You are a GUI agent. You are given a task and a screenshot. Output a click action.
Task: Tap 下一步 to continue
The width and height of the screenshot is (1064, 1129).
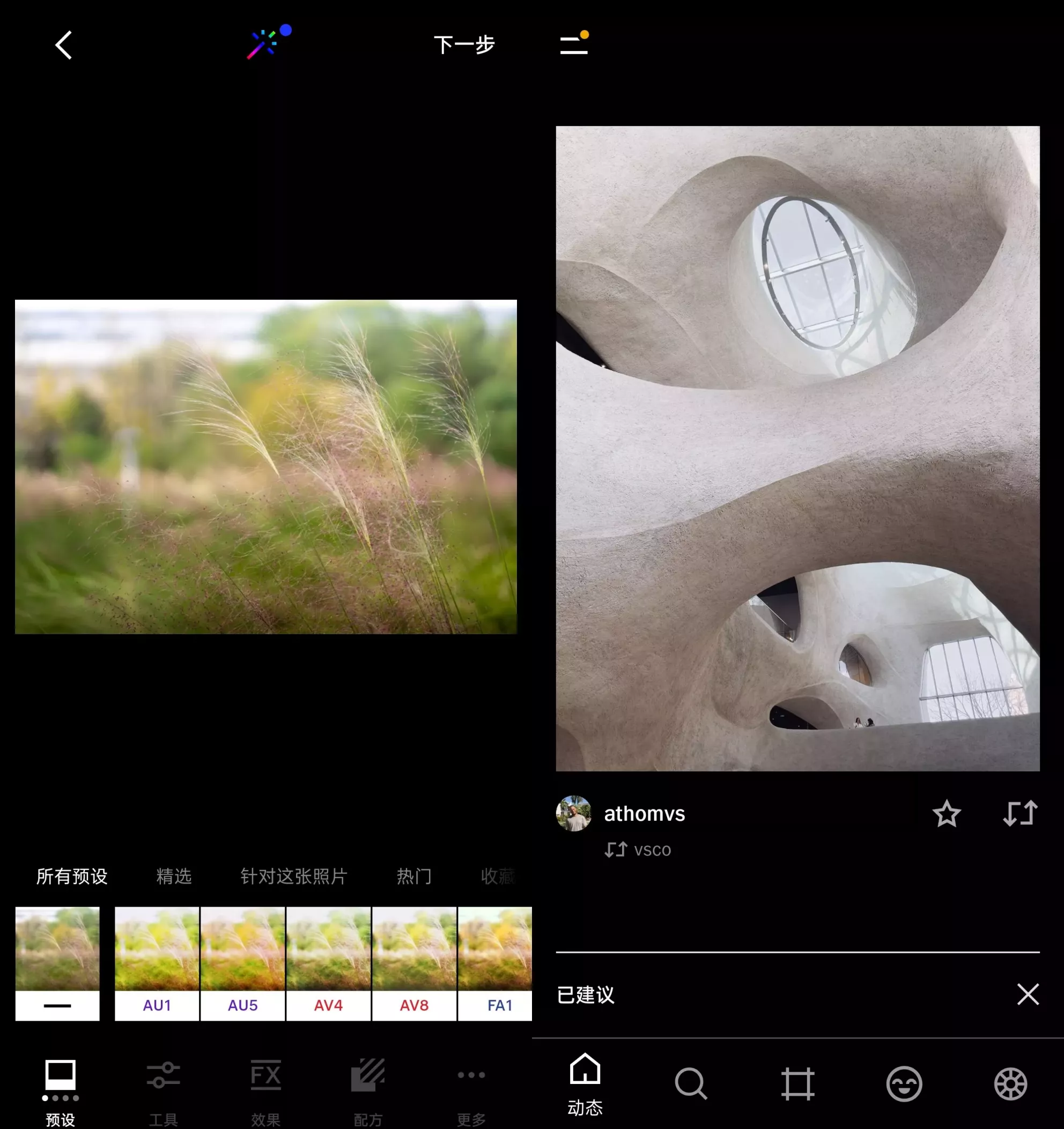point(464,45)
